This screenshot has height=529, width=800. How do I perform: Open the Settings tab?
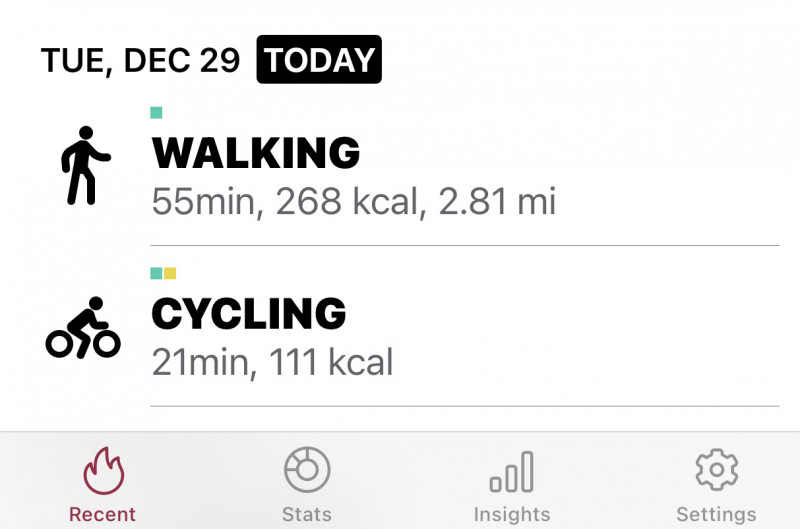(x=716, y=485)
